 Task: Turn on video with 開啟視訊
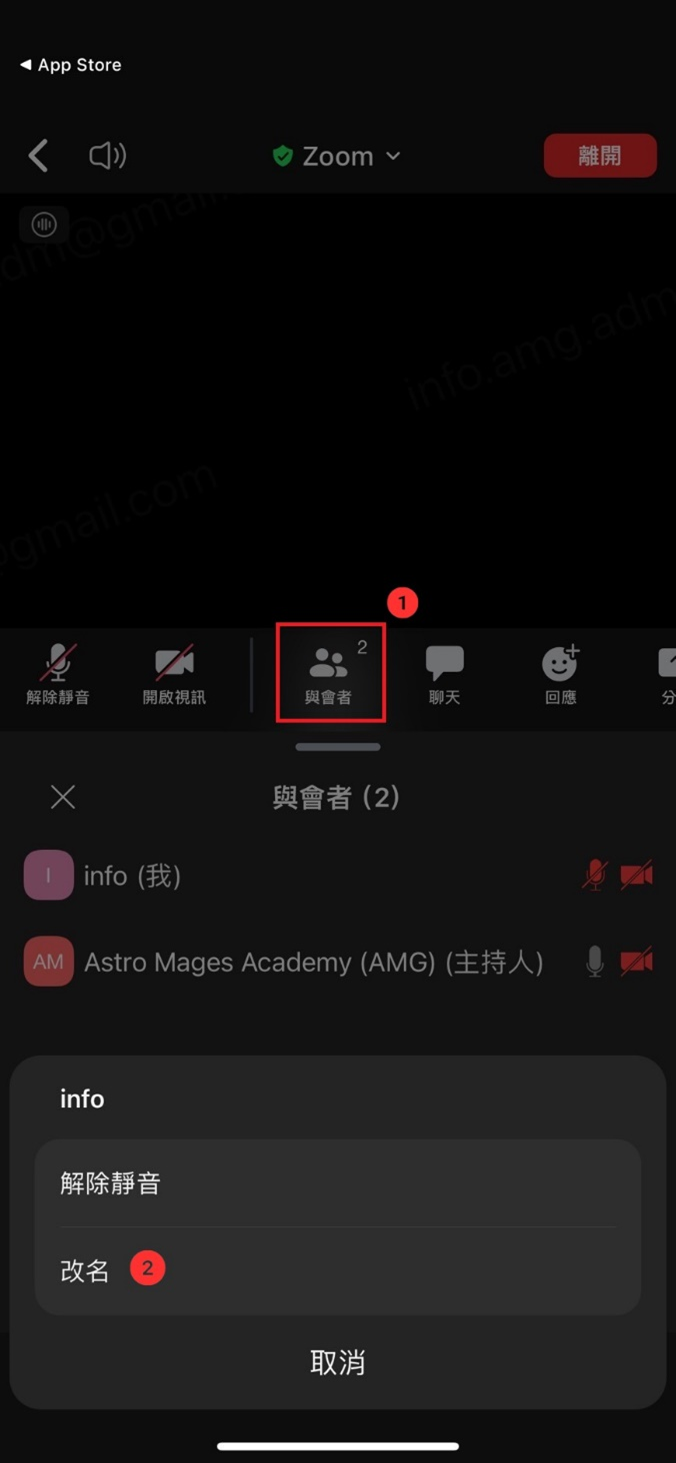174,675
